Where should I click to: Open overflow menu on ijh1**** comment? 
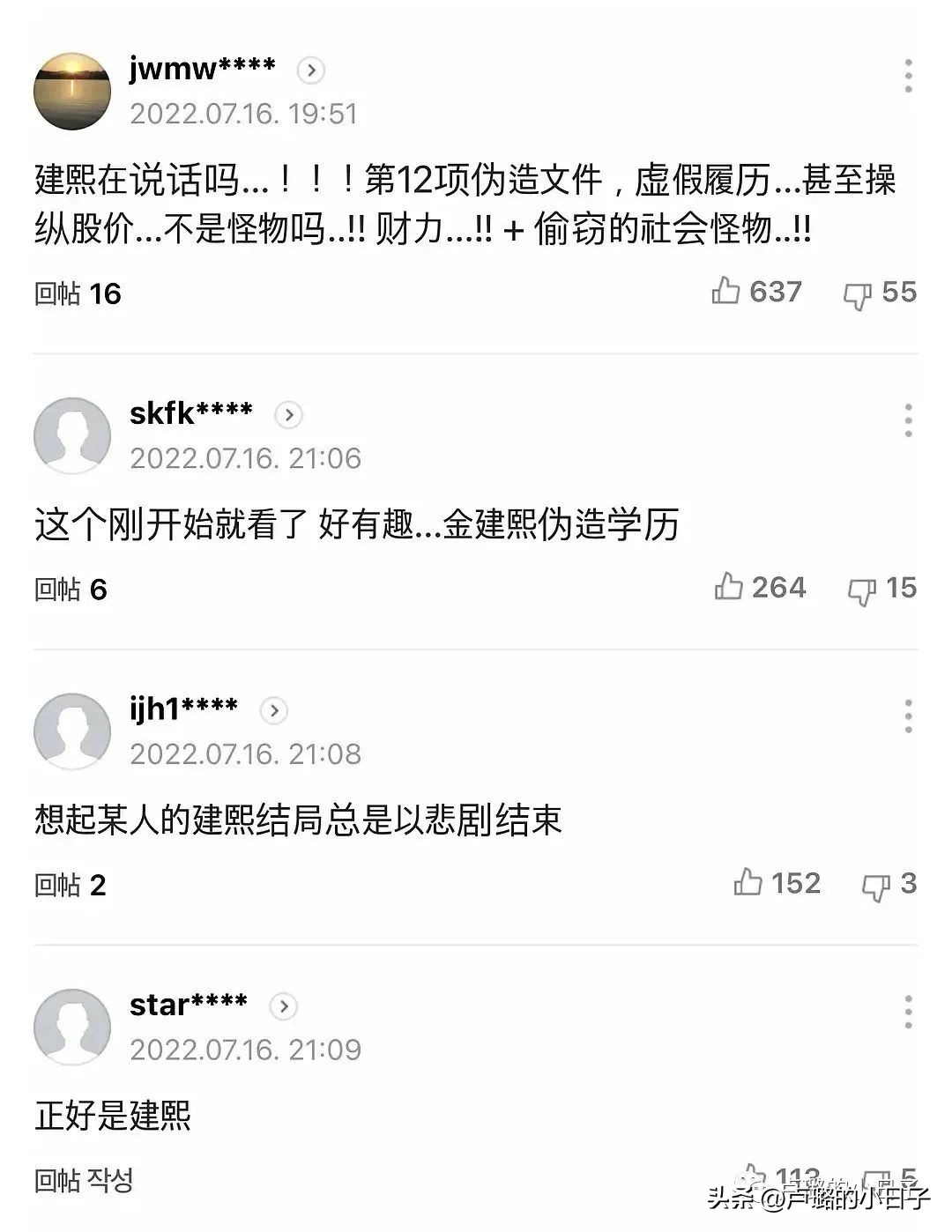(909, 716)
